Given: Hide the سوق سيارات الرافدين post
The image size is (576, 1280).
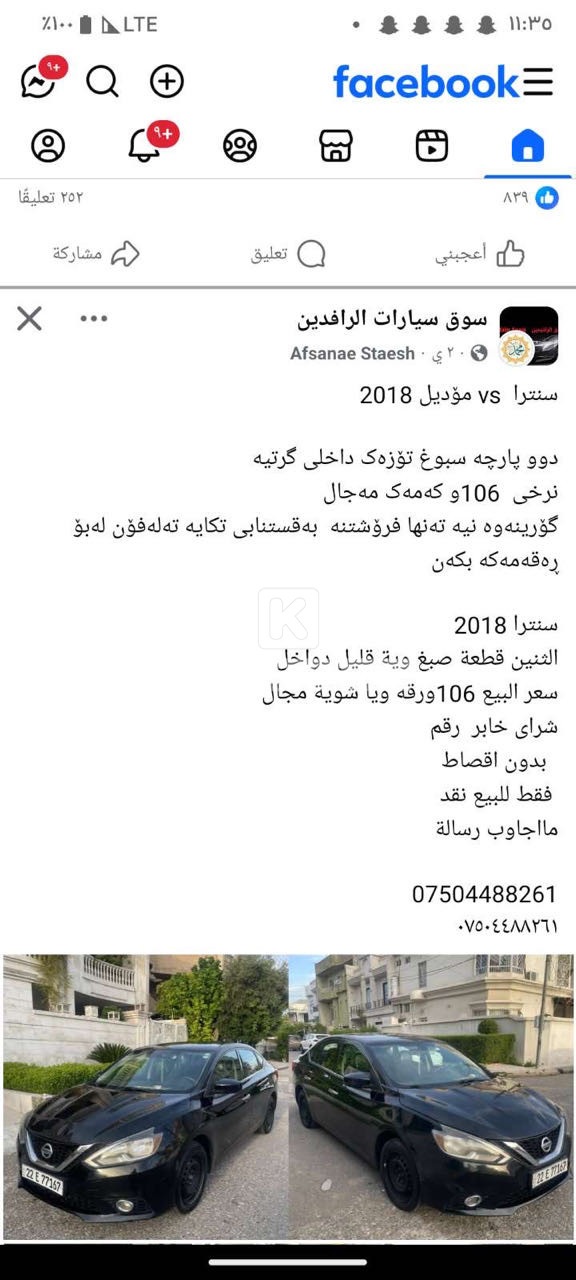Looking at the screenshot, I should [30, 319].
